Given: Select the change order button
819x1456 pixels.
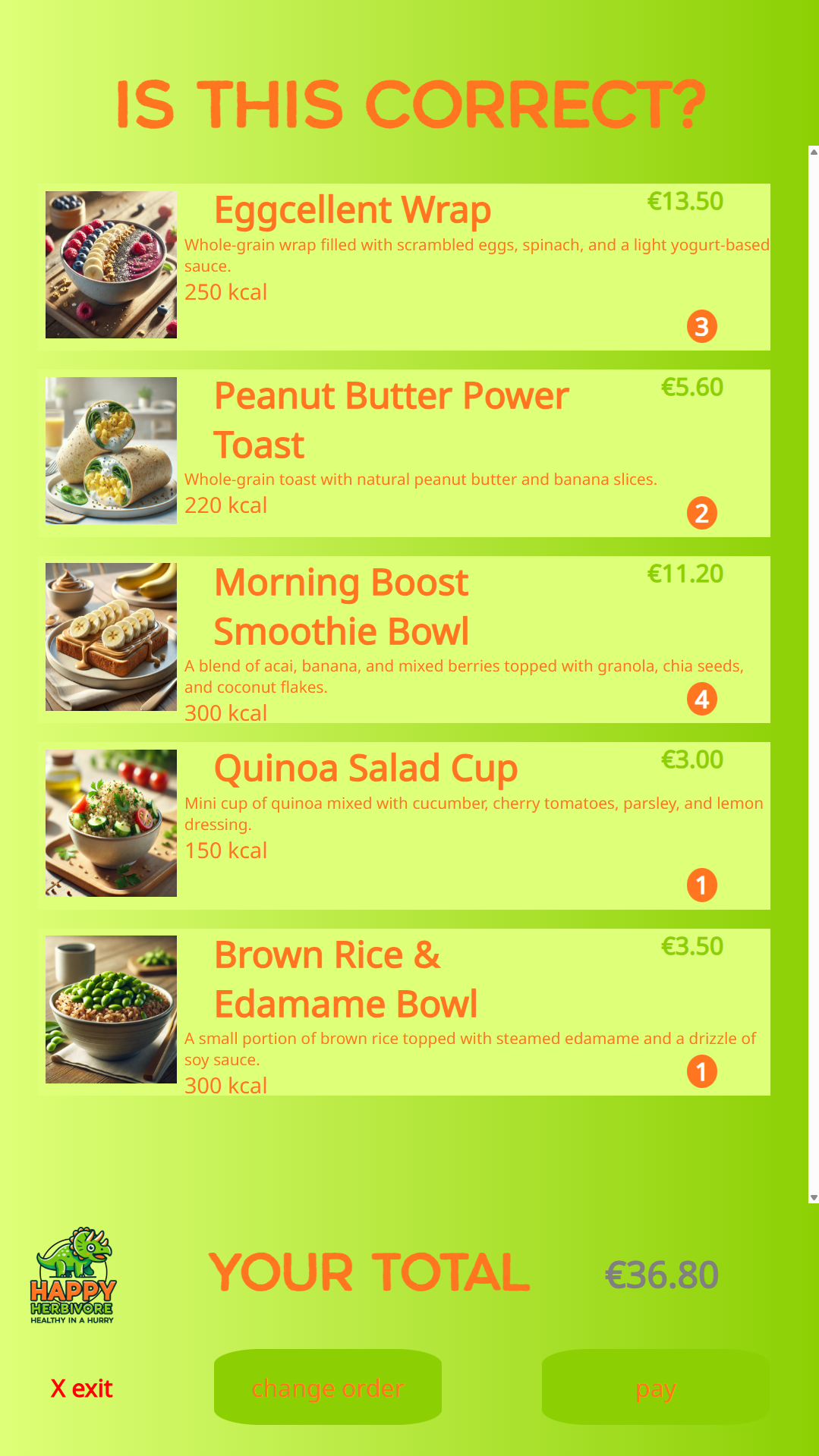Looking at the screenshot, I should (x=327, y=1388).
